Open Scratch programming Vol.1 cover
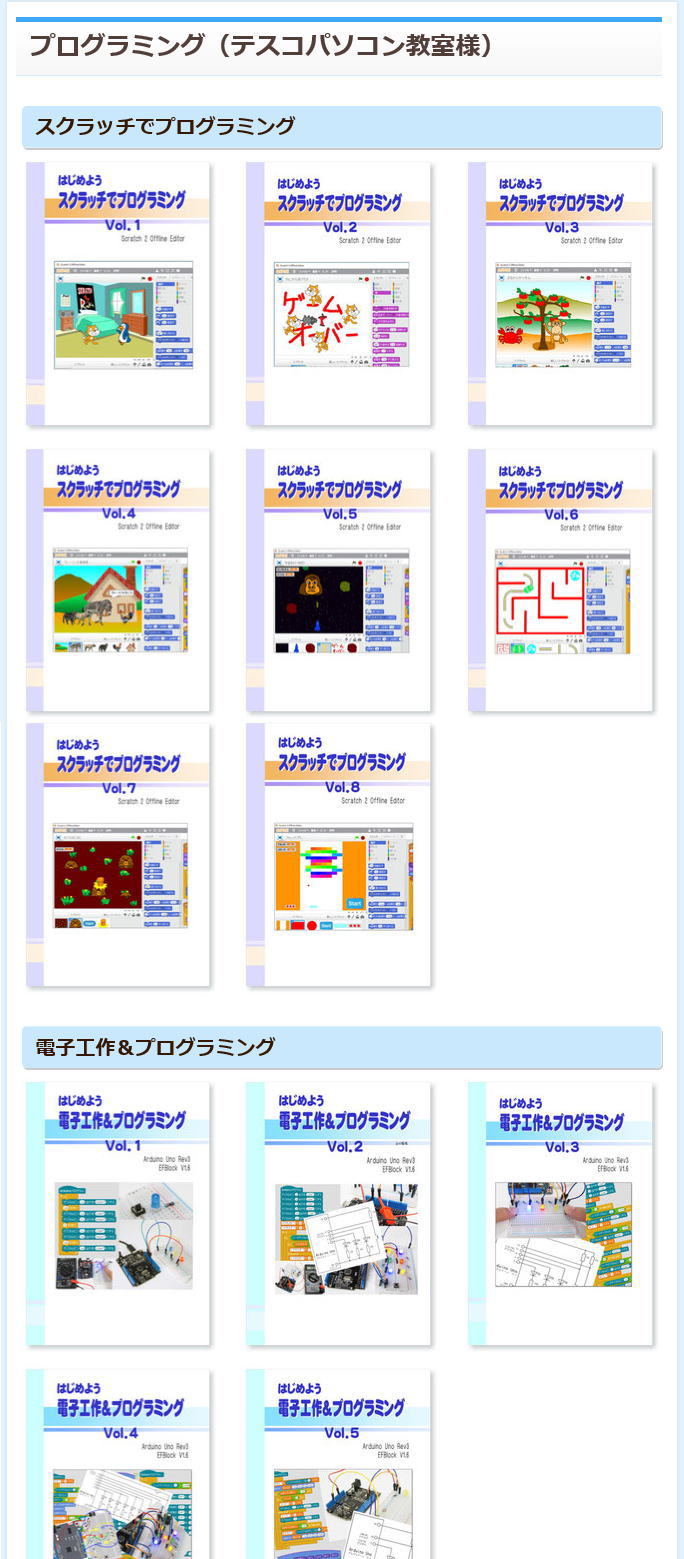684x1559 pixels. pyautogui.click(x=118, y=294)
